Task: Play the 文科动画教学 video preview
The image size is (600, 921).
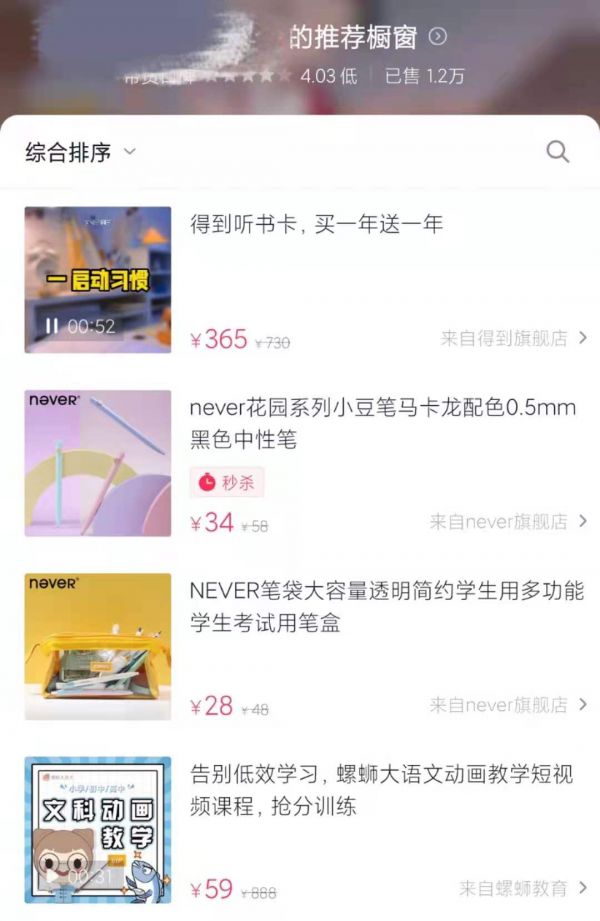Action: coord(52,876)
